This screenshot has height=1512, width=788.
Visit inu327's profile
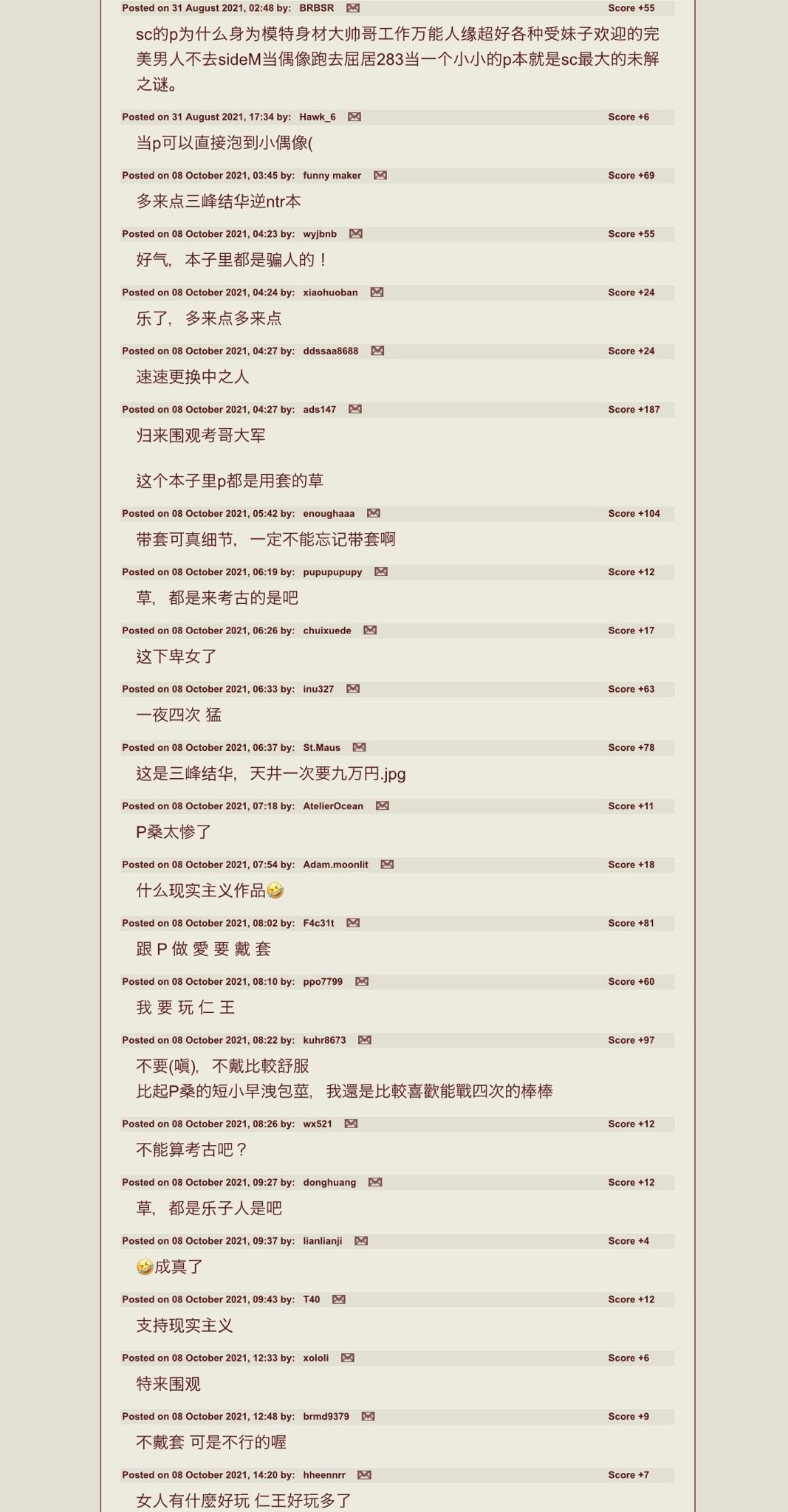pyautogui.click(x=318, y=689)
